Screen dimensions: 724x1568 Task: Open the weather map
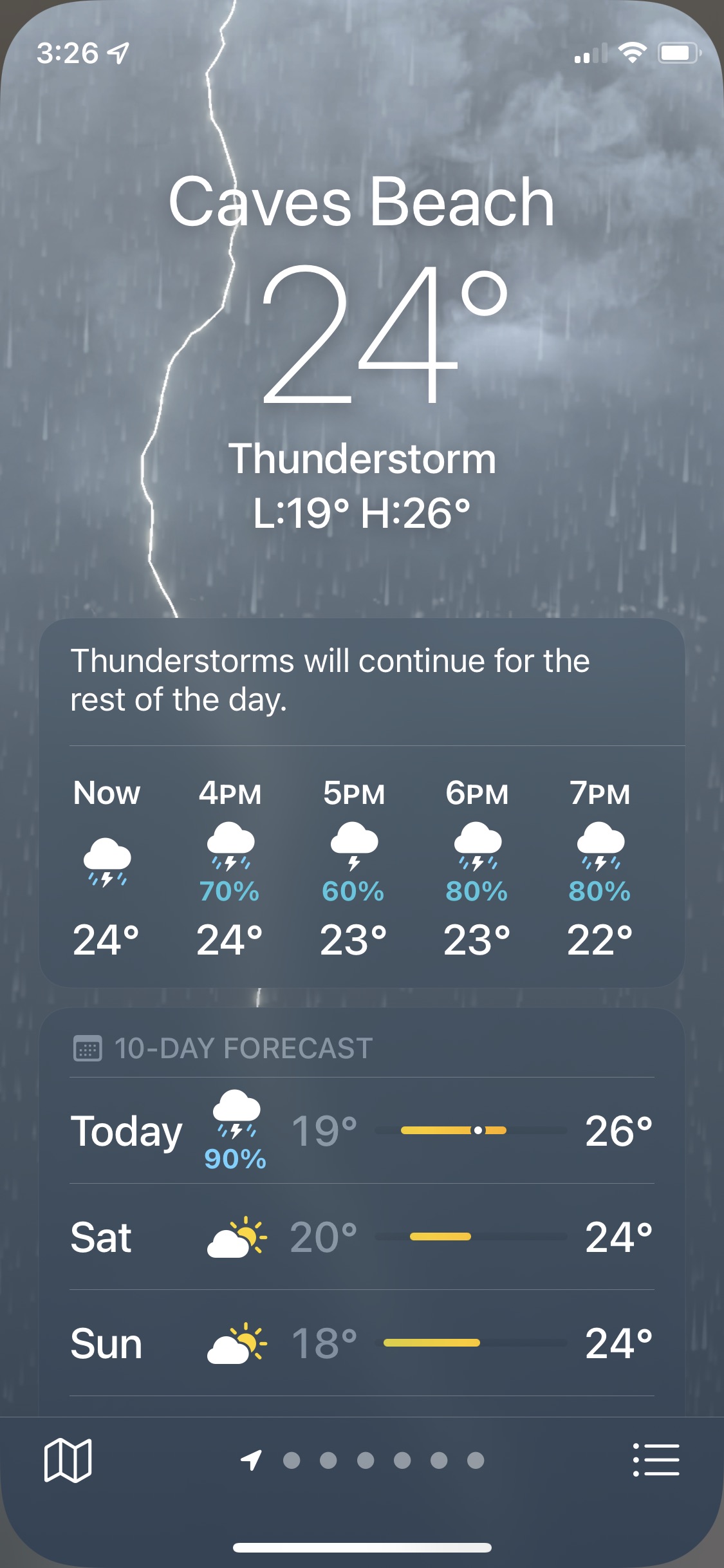(x=68, y=1461)
